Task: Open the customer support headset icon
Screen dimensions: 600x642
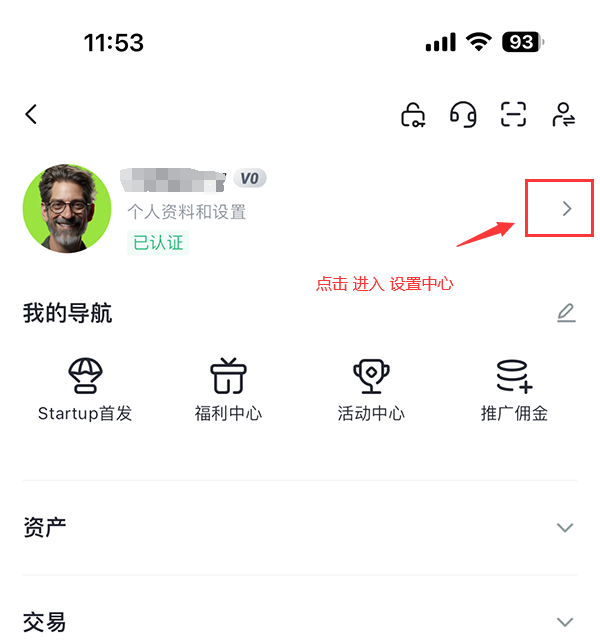Action: 463,115
